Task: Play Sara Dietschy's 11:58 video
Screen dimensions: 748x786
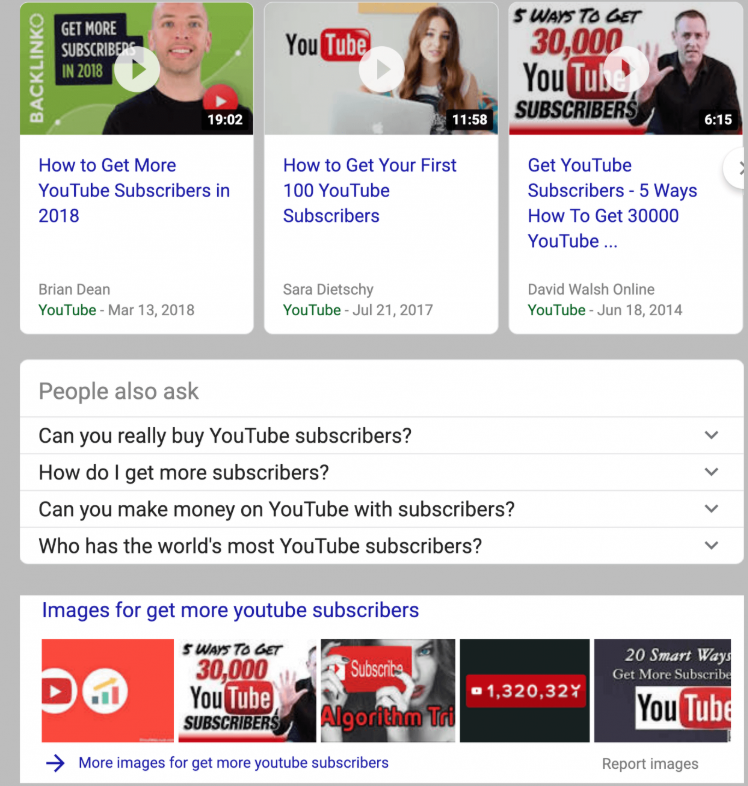Action: (381, 69)
